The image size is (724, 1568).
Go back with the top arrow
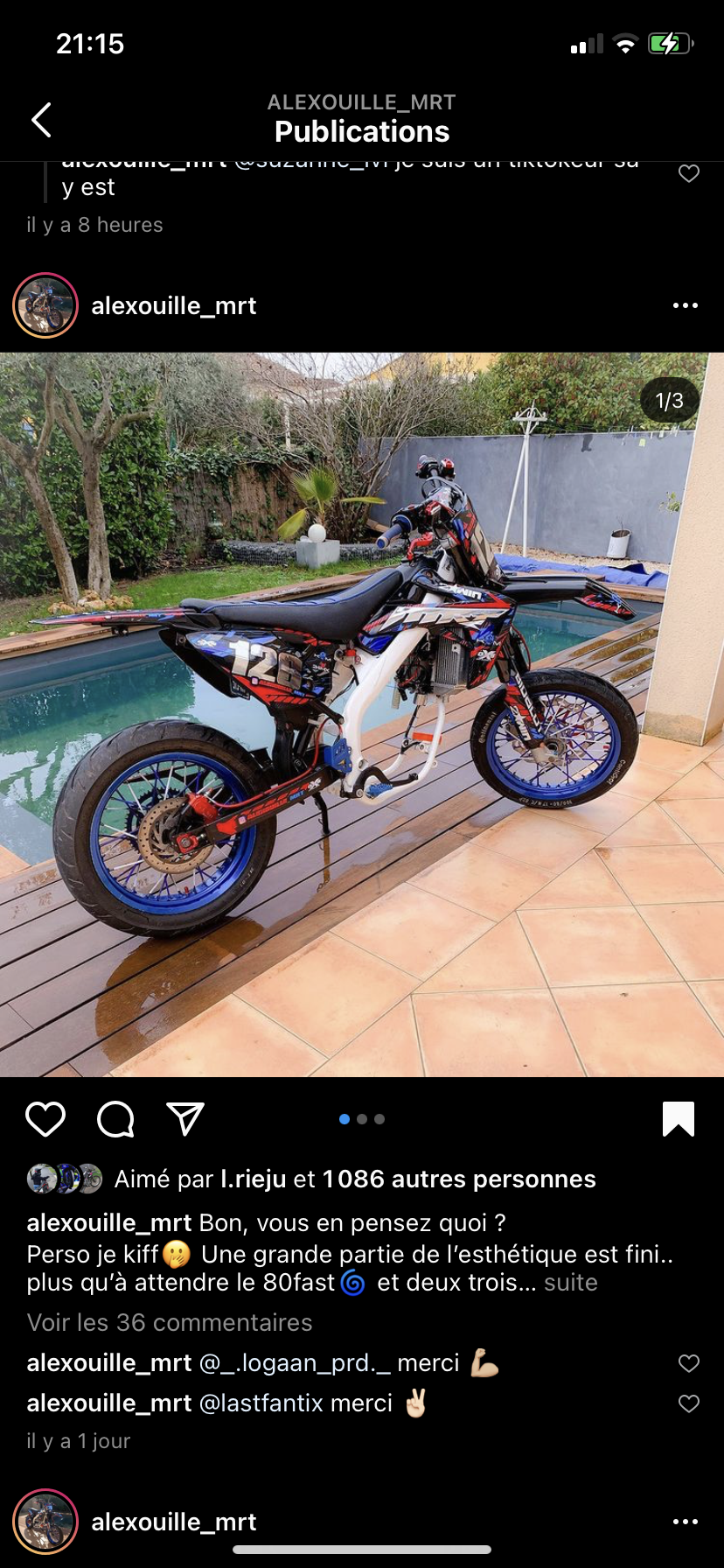(41, 120)
